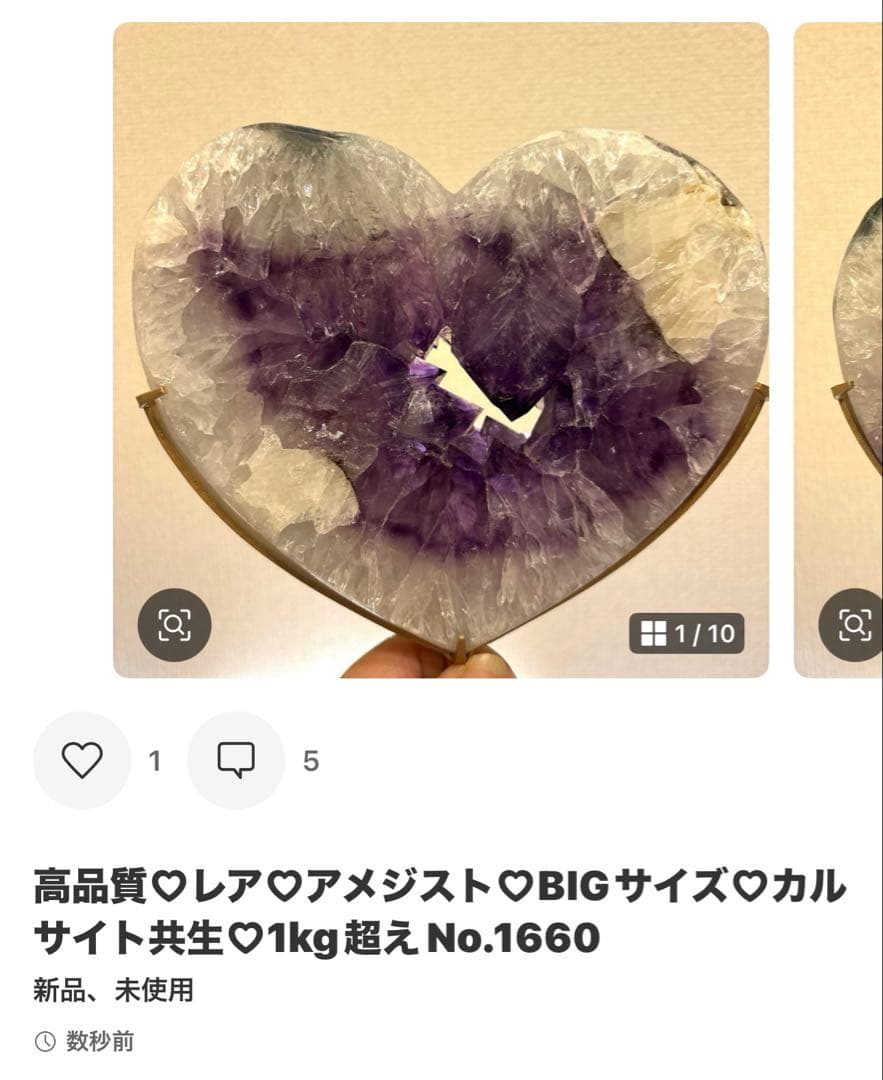View the partially visible second image

coord(840,350)
